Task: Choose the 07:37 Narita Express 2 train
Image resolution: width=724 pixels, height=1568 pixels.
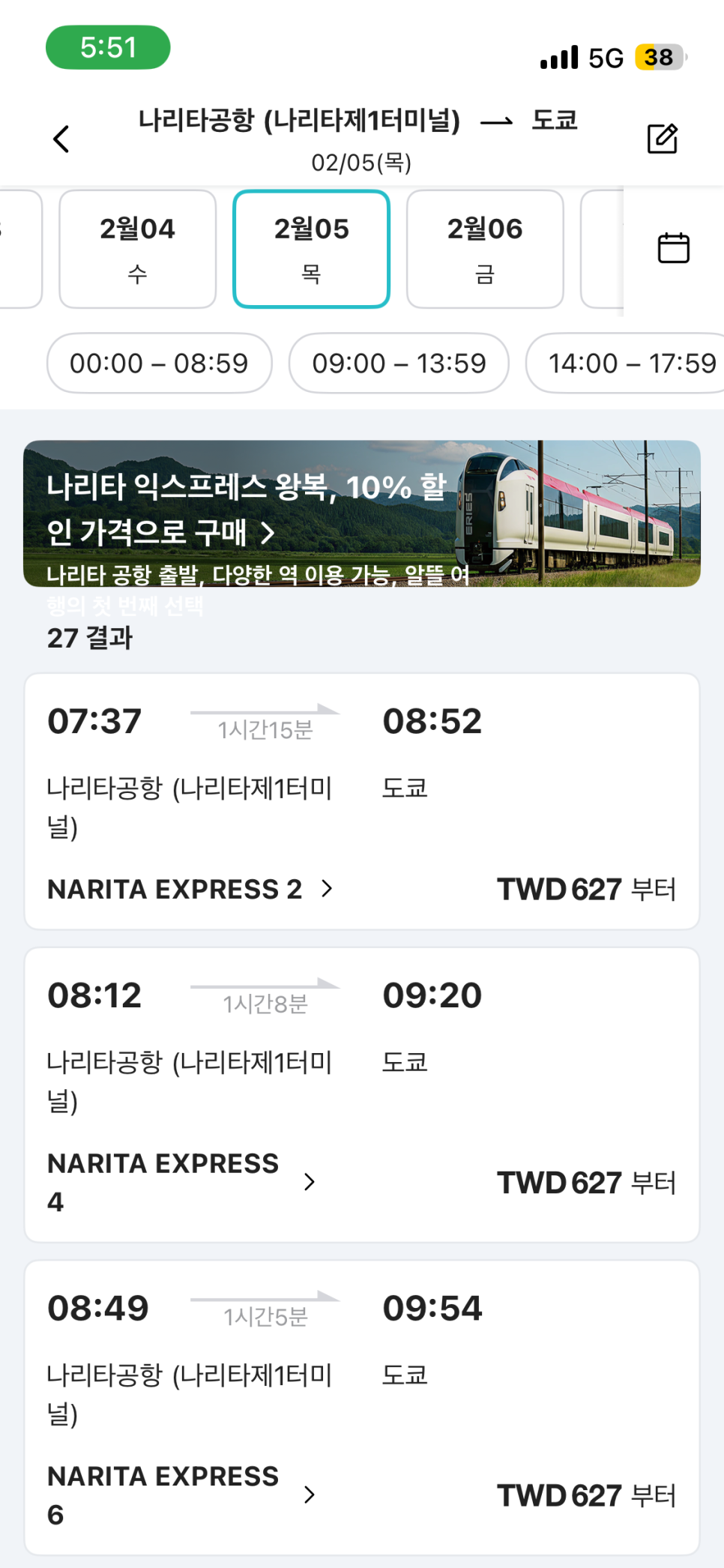Action: click(x=361, y=800)
